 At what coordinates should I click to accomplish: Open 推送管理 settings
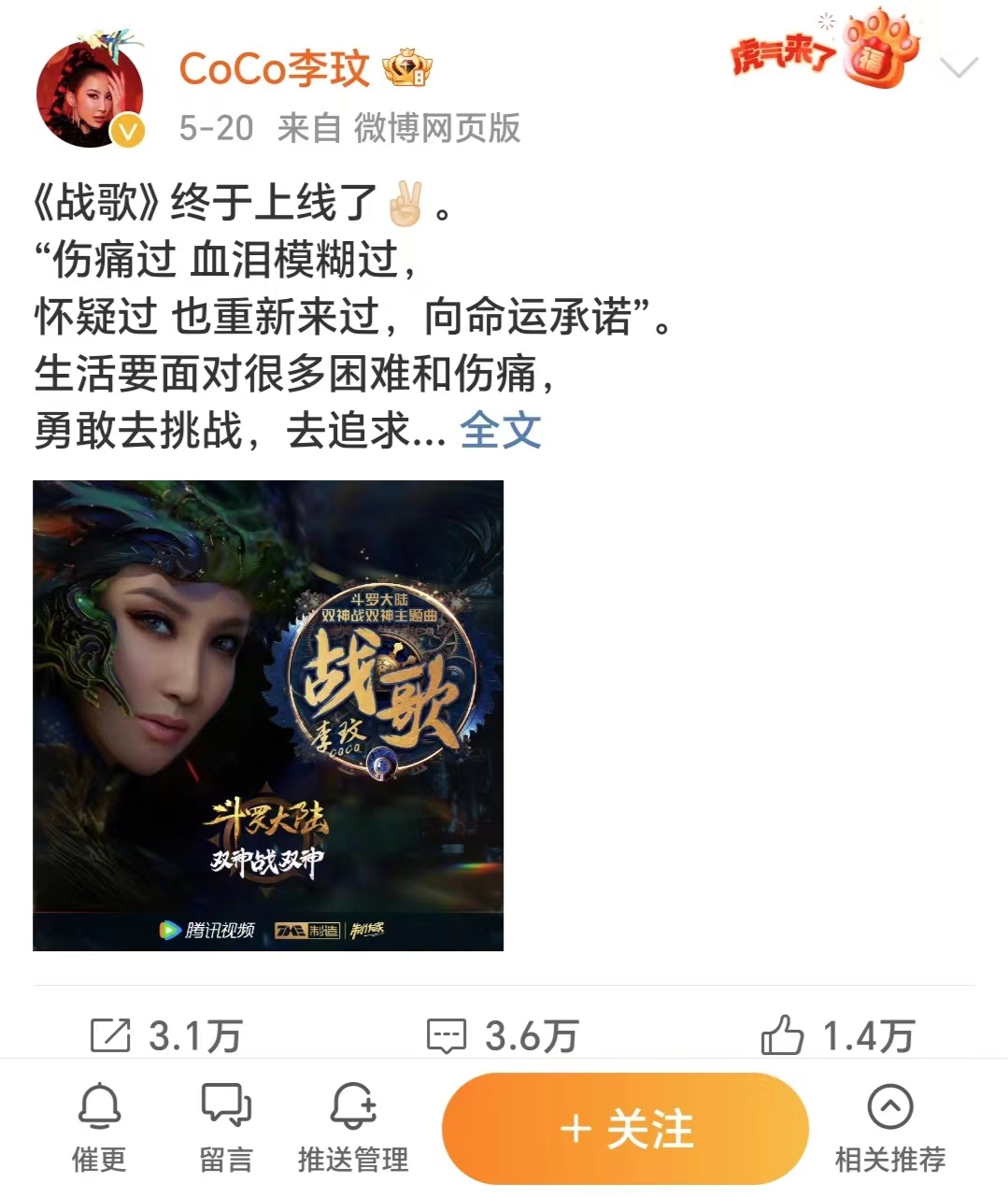353,1126
